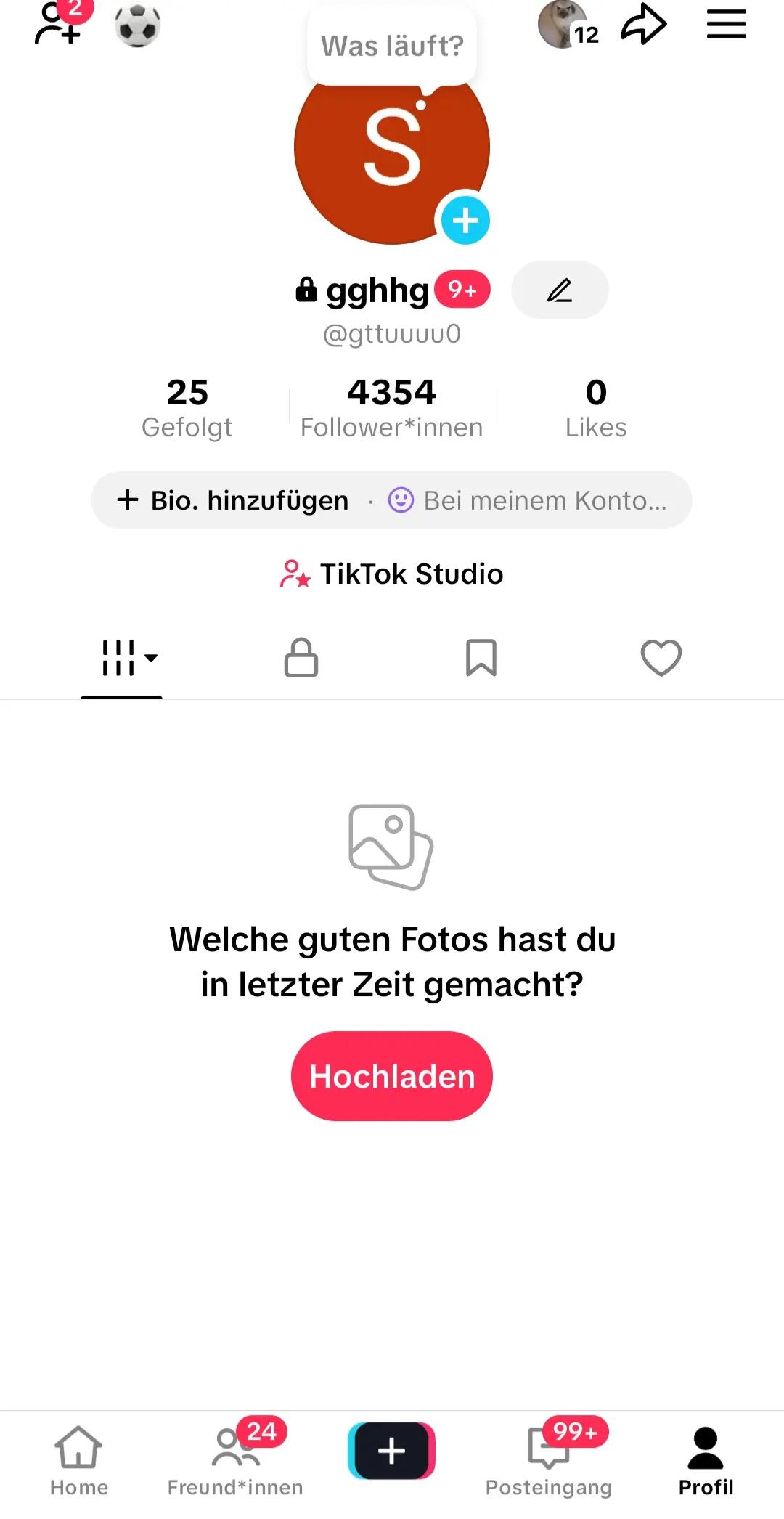Open the hamburger menu
The image size is (784, 1519).
[x=727, y=24]
